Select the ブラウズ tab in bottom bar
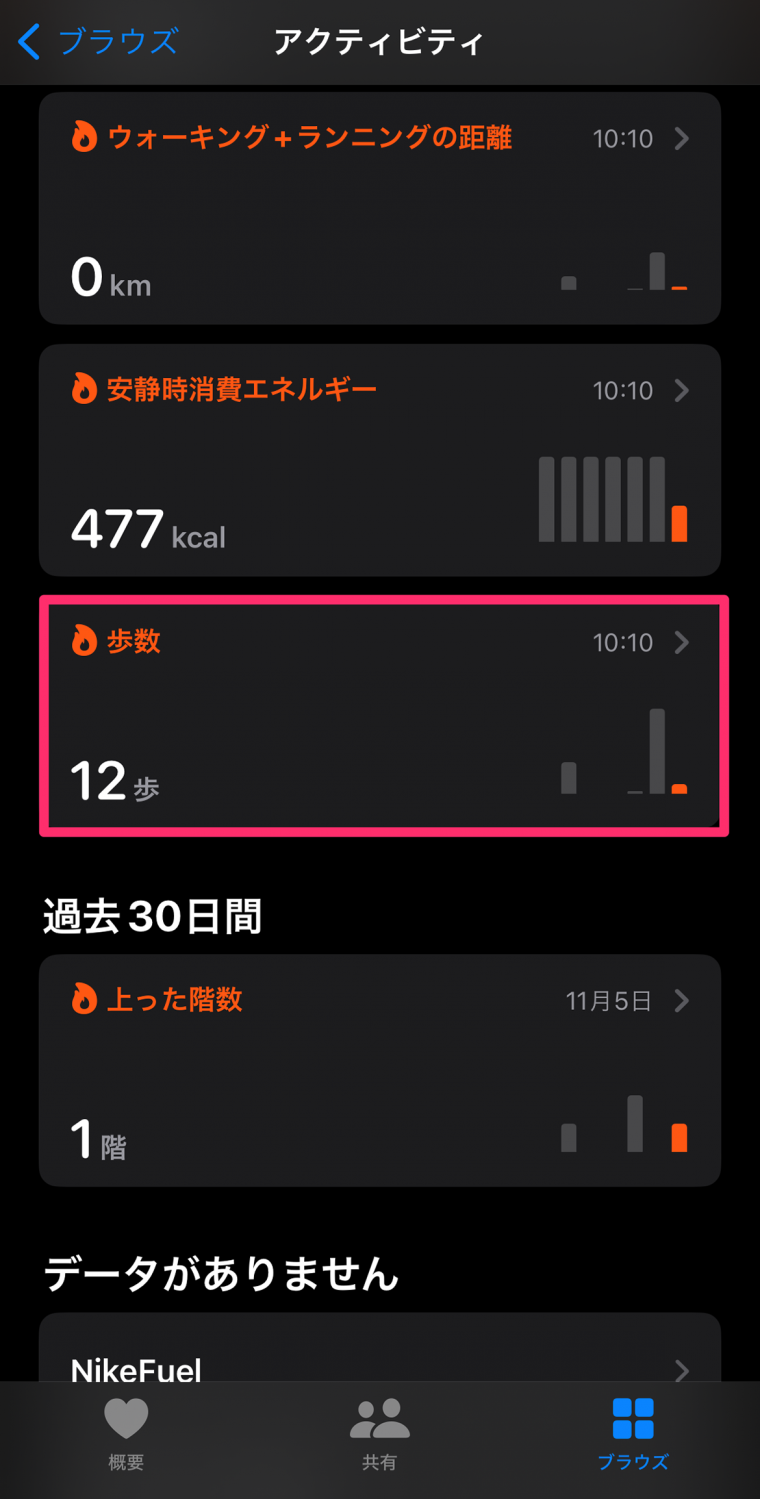The image size is (760, 1499). tap(632, 1434)
